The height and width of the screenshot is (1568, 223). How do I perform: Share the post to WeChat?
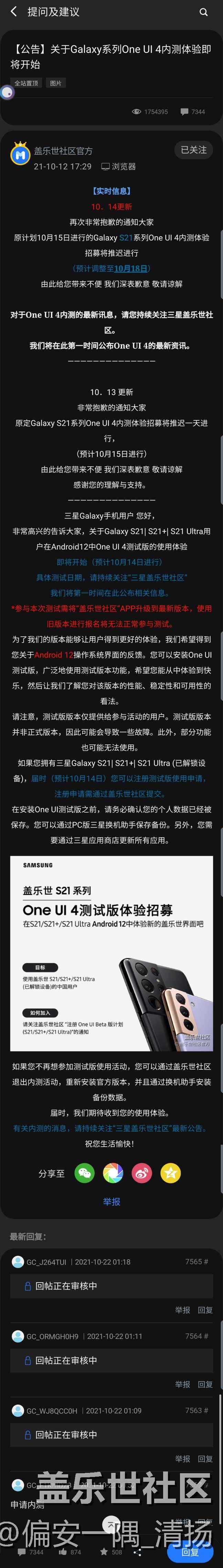point(84,1173)
